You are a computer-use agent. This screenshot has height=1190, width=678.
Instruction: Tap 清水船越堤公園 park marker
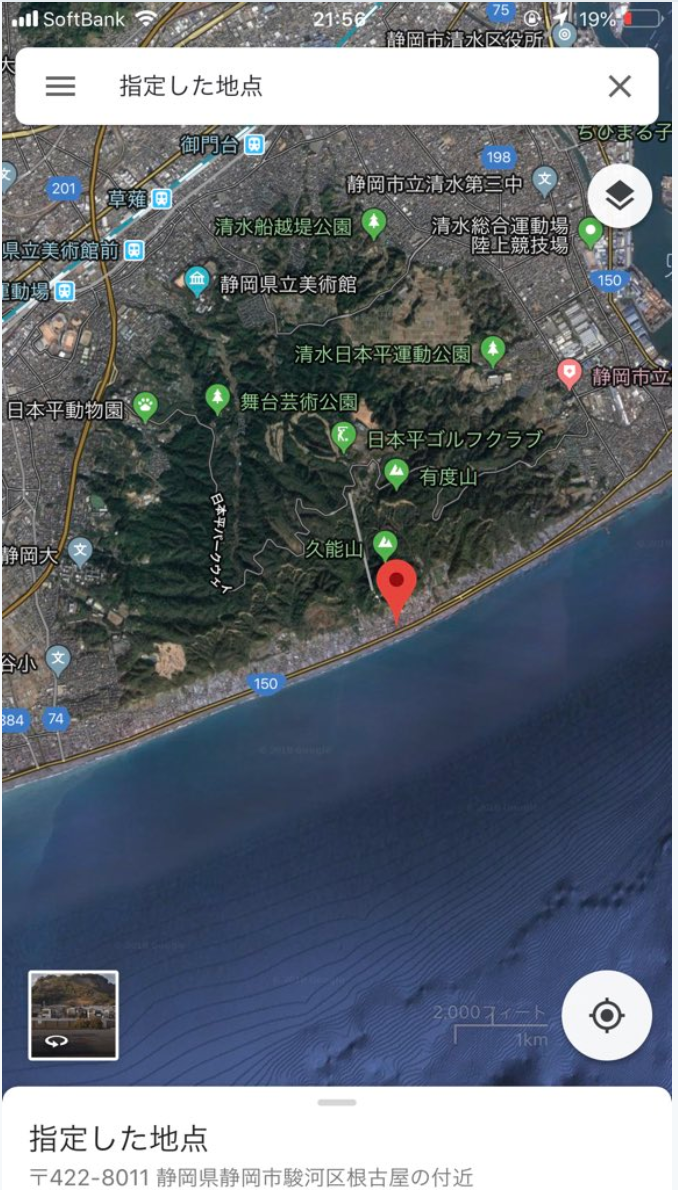pos(373,223)
